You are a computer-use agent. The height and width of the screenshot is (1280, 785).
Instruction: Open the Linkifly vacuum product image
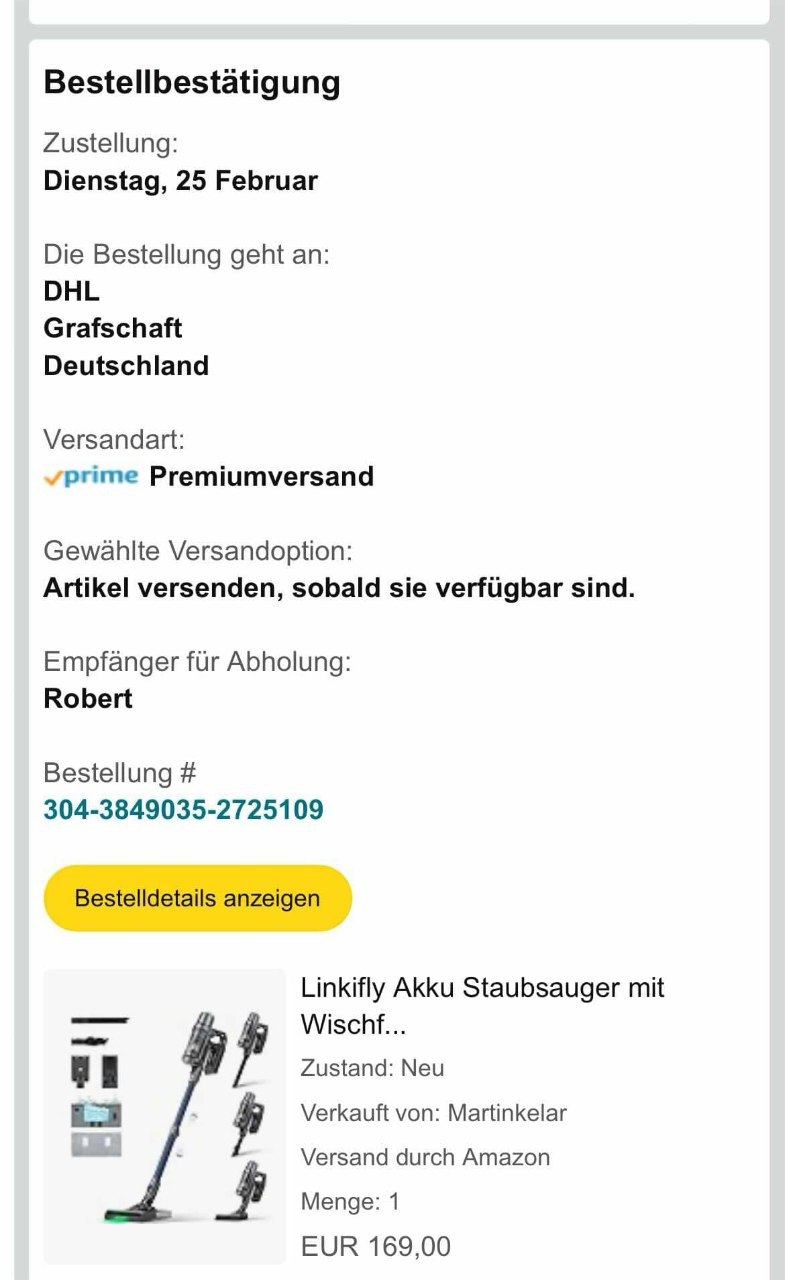(165, 1116)
